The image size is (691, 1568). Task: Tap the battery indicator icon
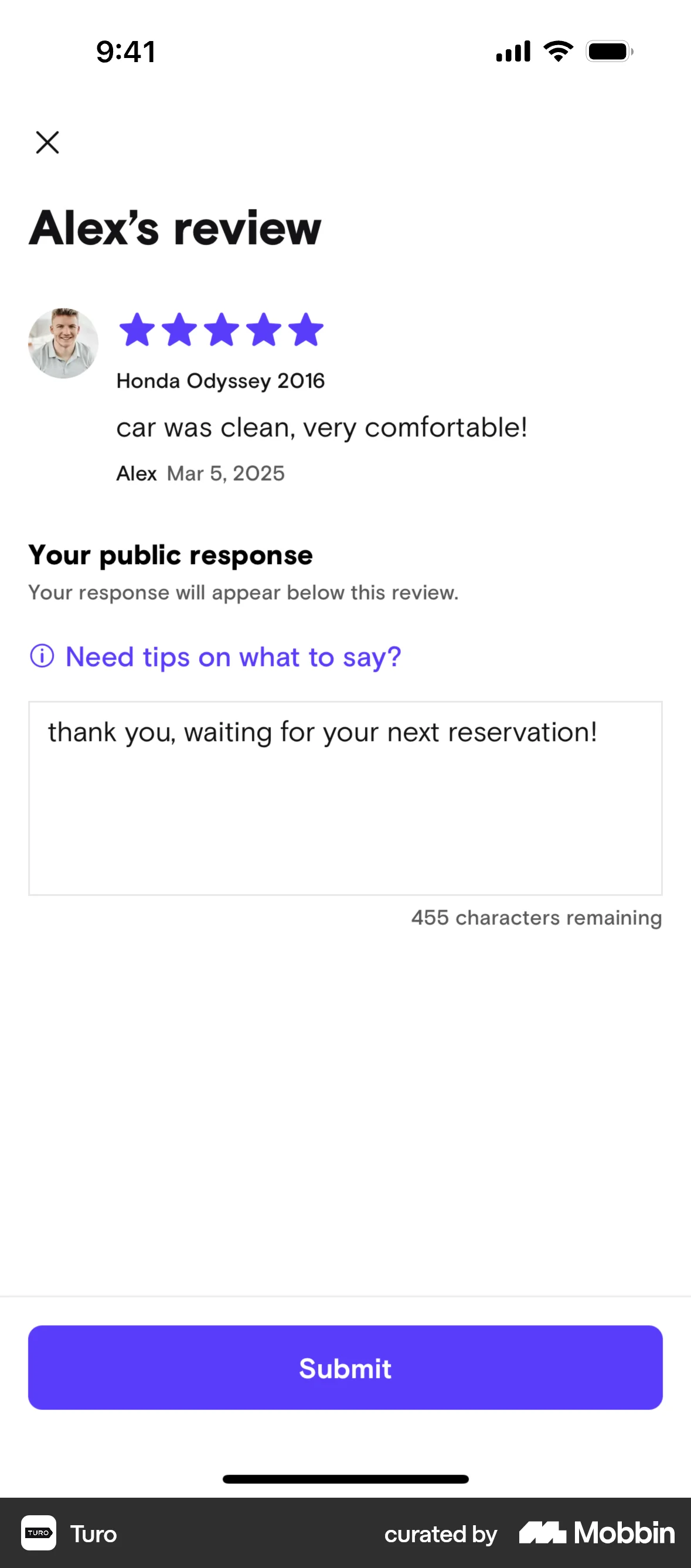tap(609, 51)
